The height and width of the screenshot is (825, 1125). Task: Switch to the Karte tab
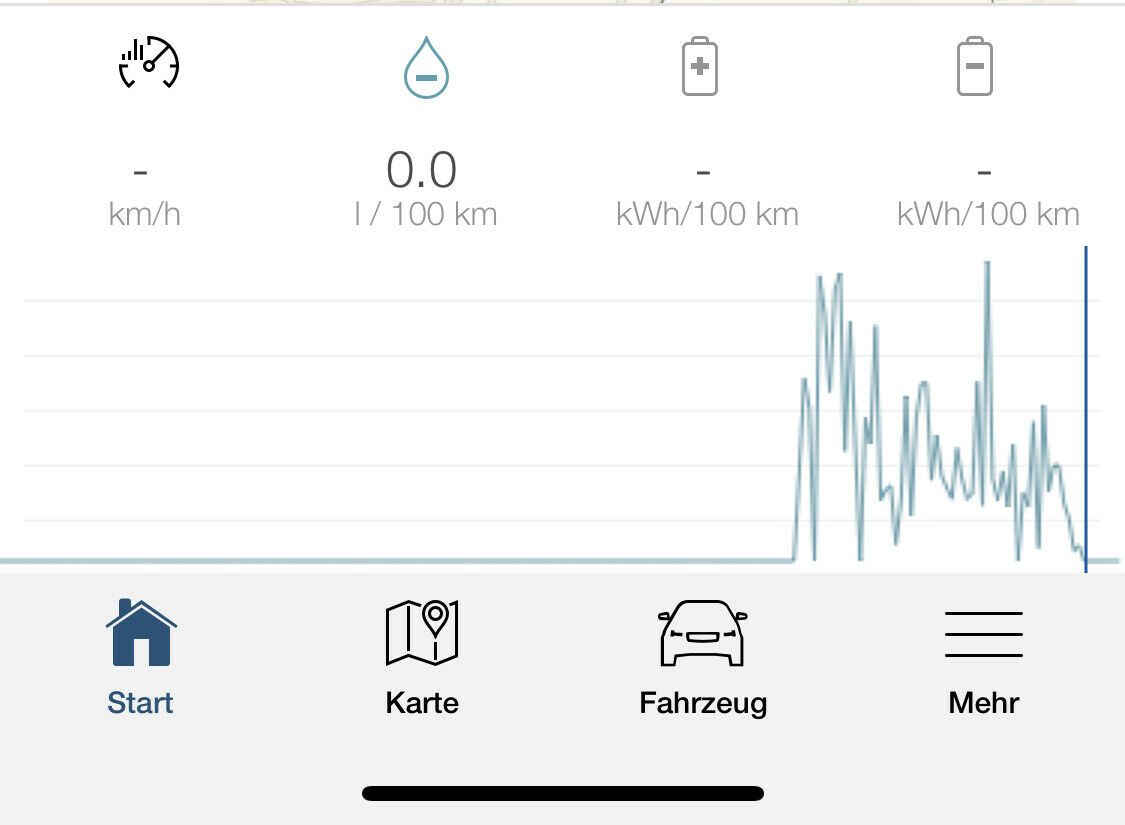[422, 655]
